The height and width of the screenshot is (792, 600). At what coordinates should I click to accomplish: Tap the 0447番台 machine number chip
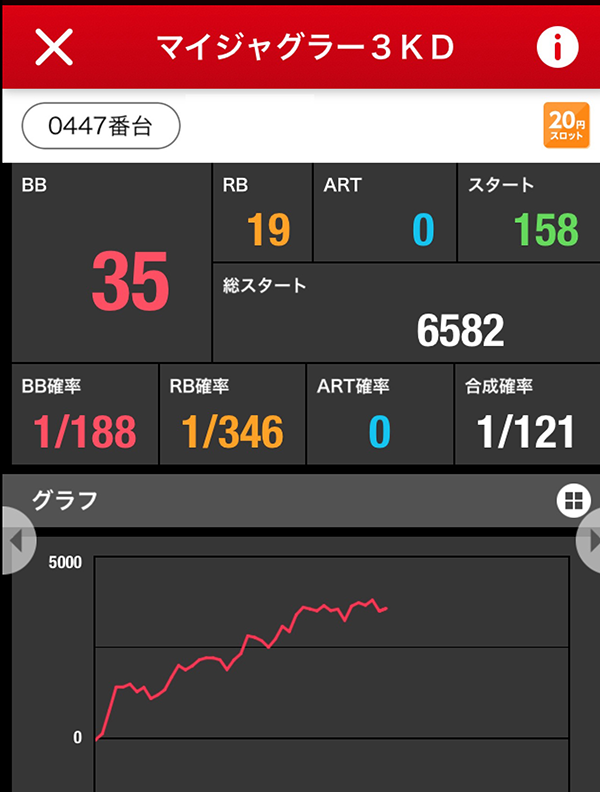pos(100,128)
